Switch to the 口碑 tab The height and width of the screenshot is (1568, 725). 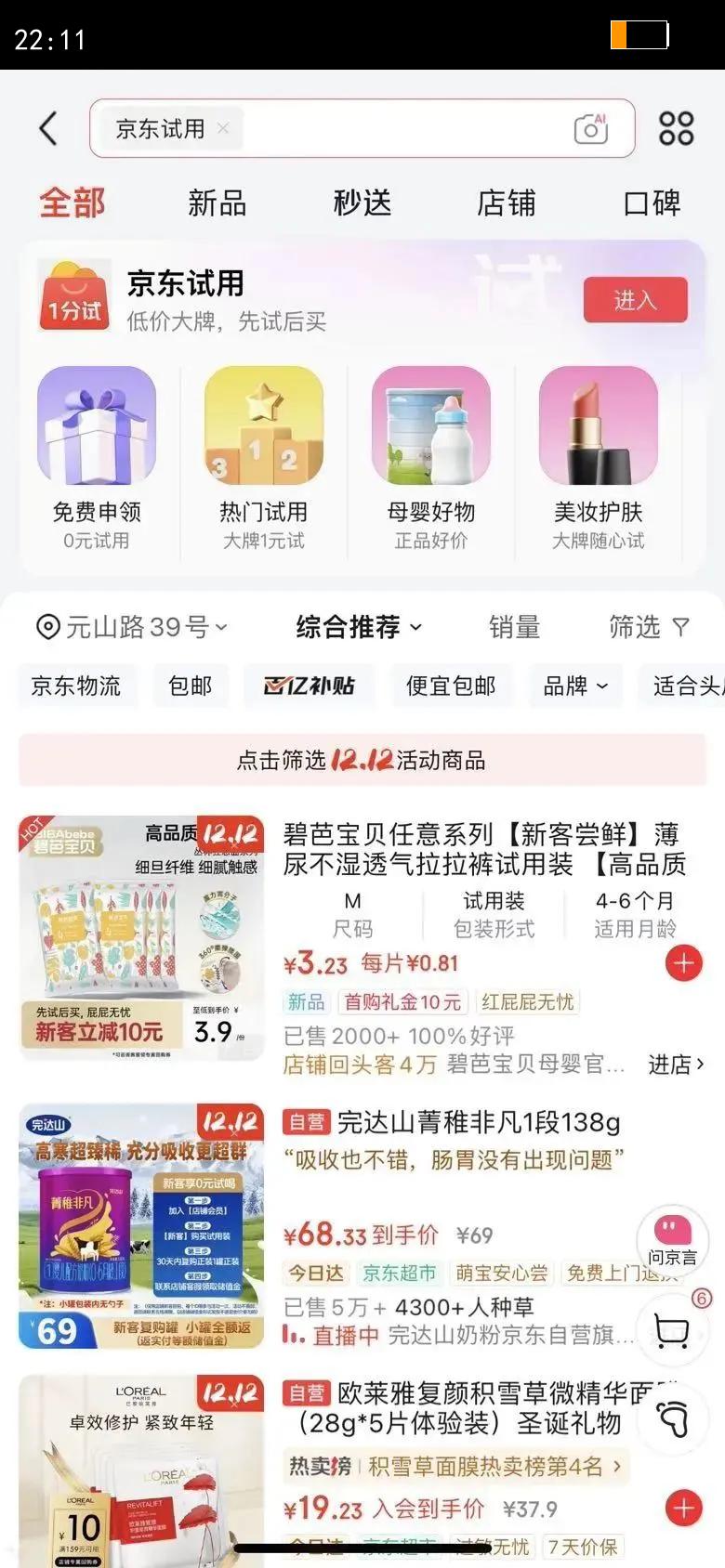click(651, 203)
